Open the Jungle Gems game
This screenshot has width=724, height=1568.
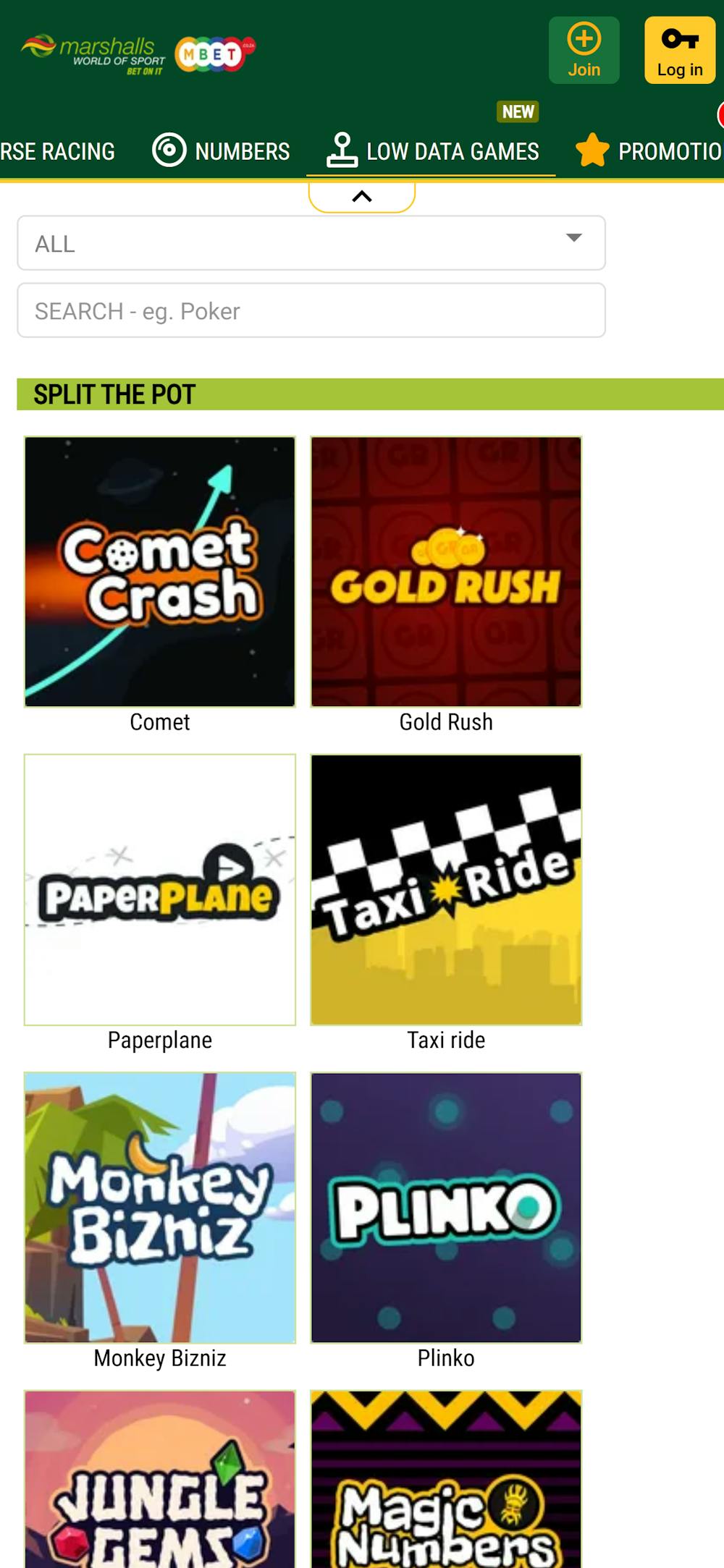point(160,1479)
